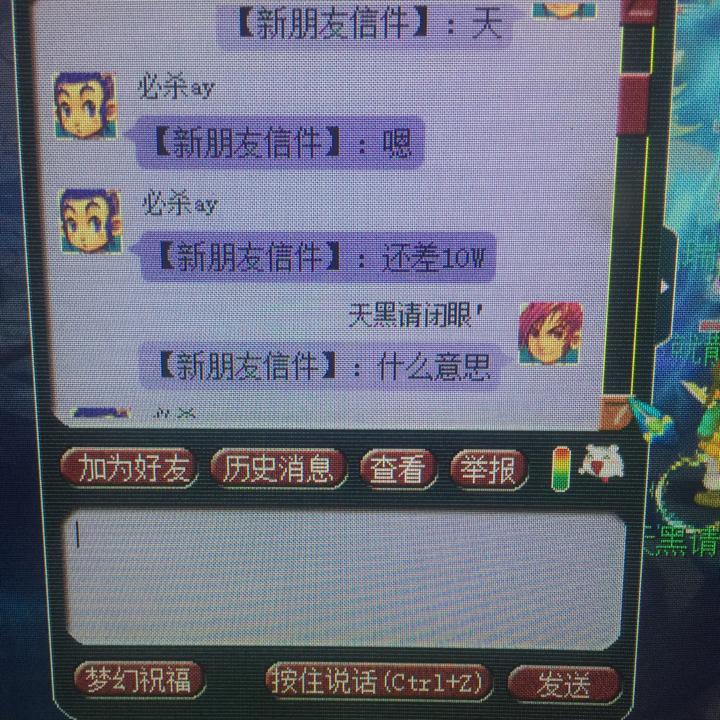Viewport: 720px width, 720px height.
Task: Tap 加为好友 to add friend
Action: tap(134, 468)
